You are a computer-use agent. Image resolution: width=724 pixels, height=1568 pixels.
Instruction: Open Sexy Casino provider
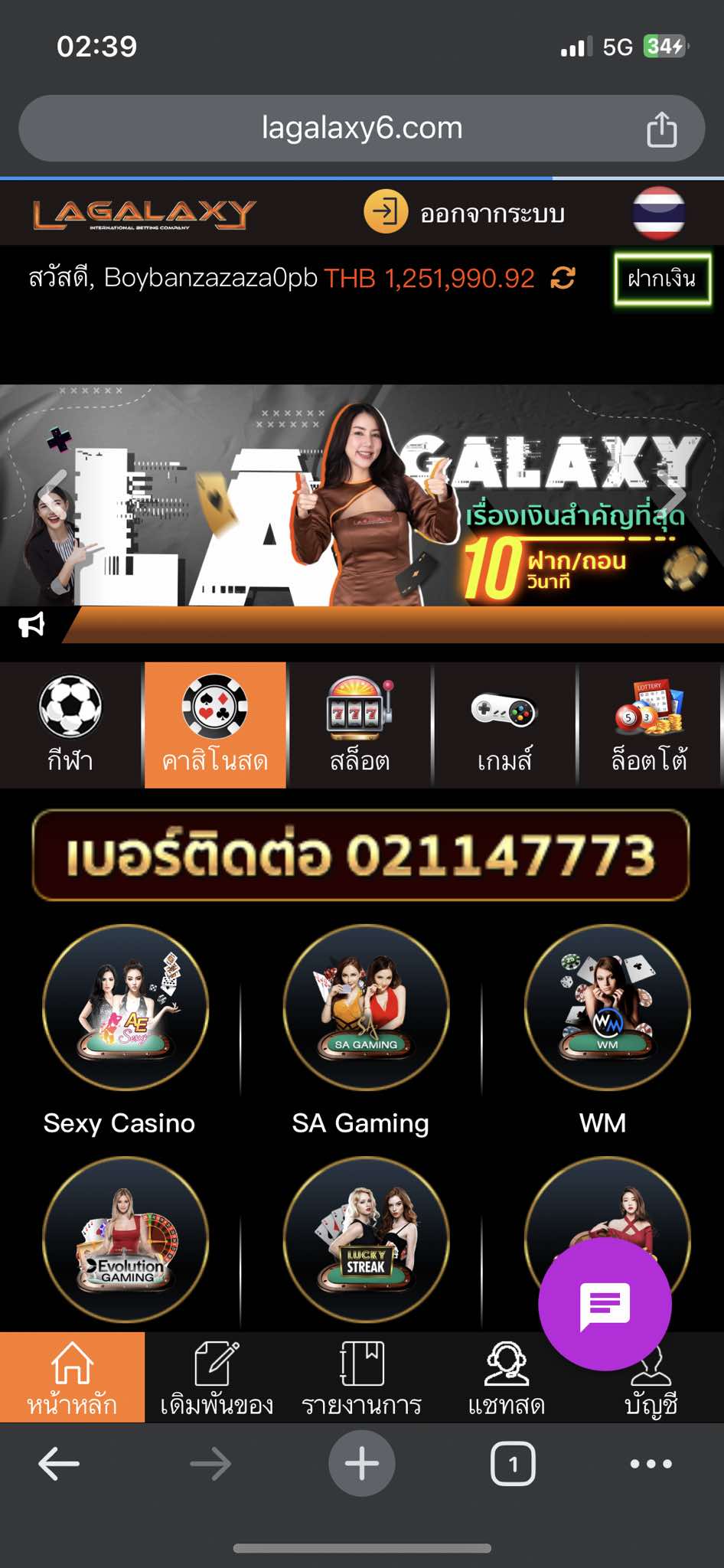tap(126, 1008)
